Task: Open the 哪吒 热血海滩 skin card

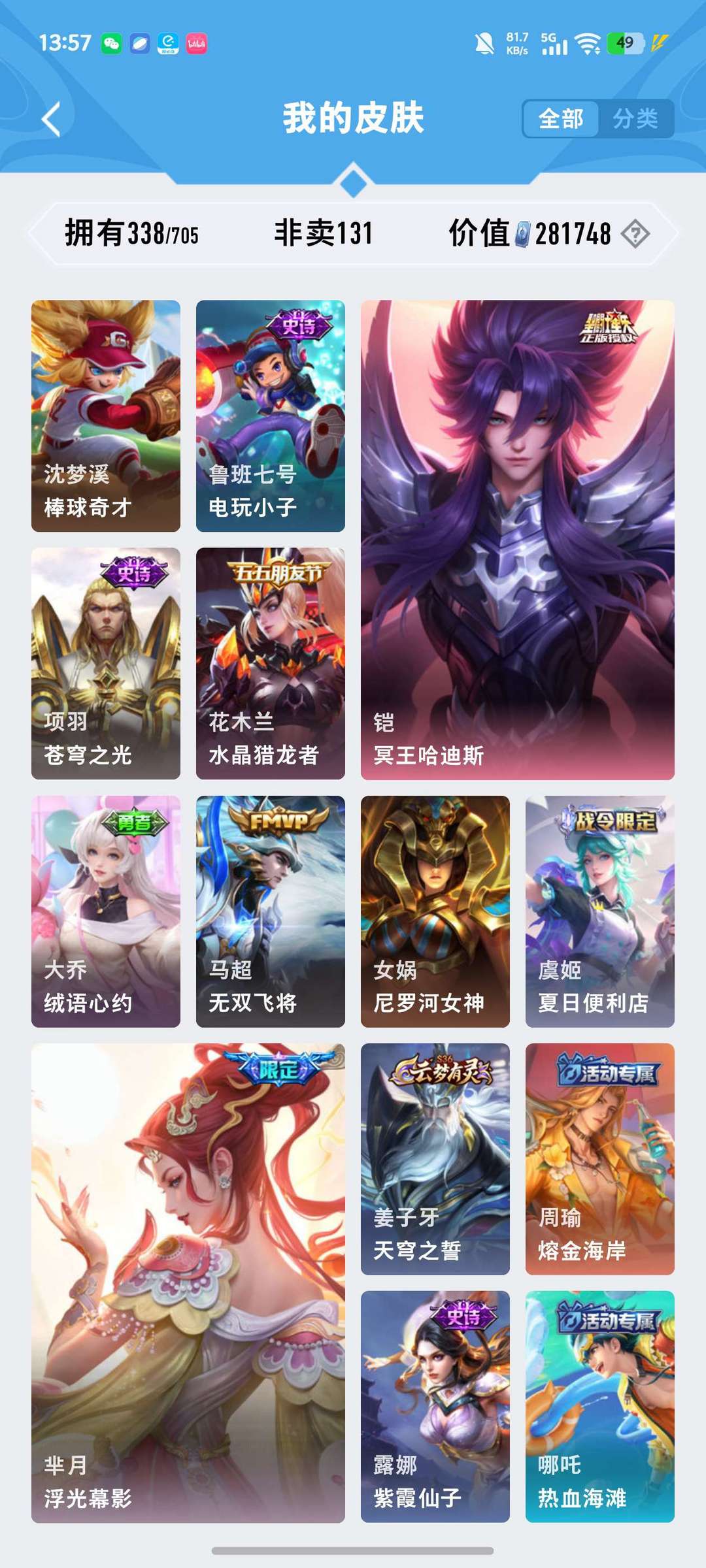Action: (x=600, y=1407)
